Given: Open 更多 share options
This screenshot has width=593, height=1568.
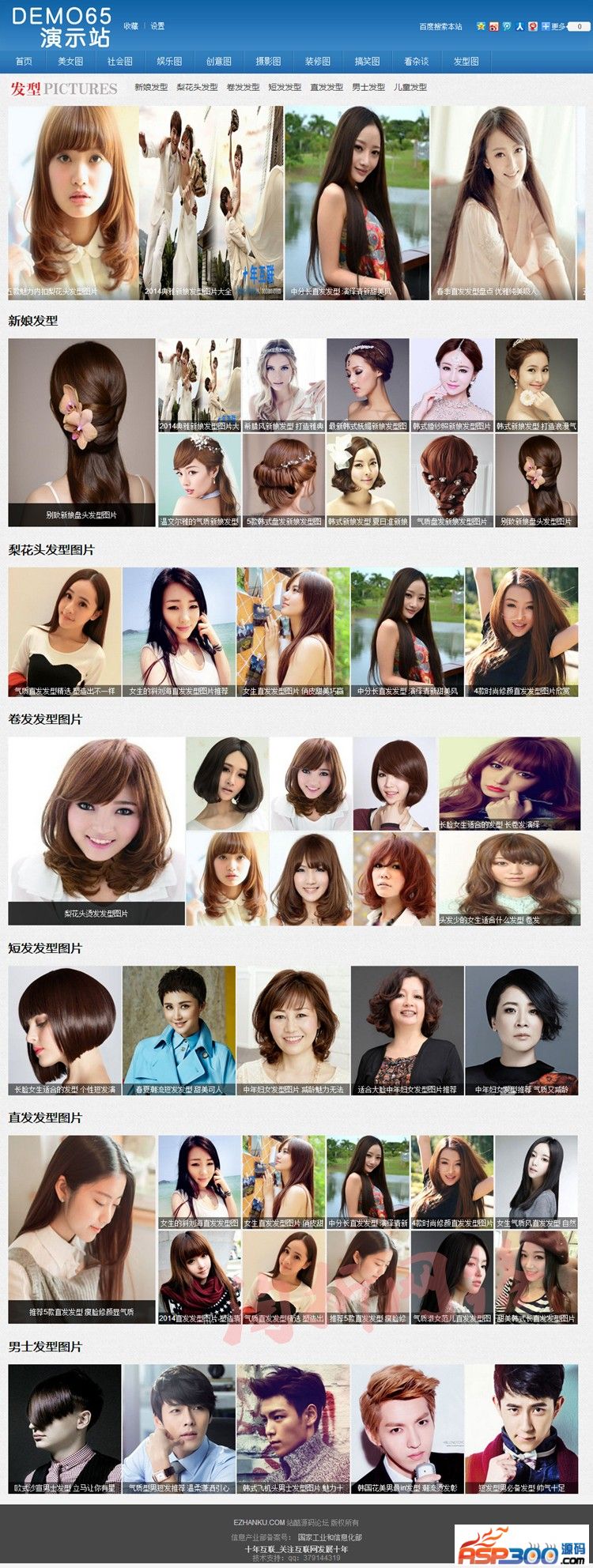Looking at the screenshot, I should (558, 27).
